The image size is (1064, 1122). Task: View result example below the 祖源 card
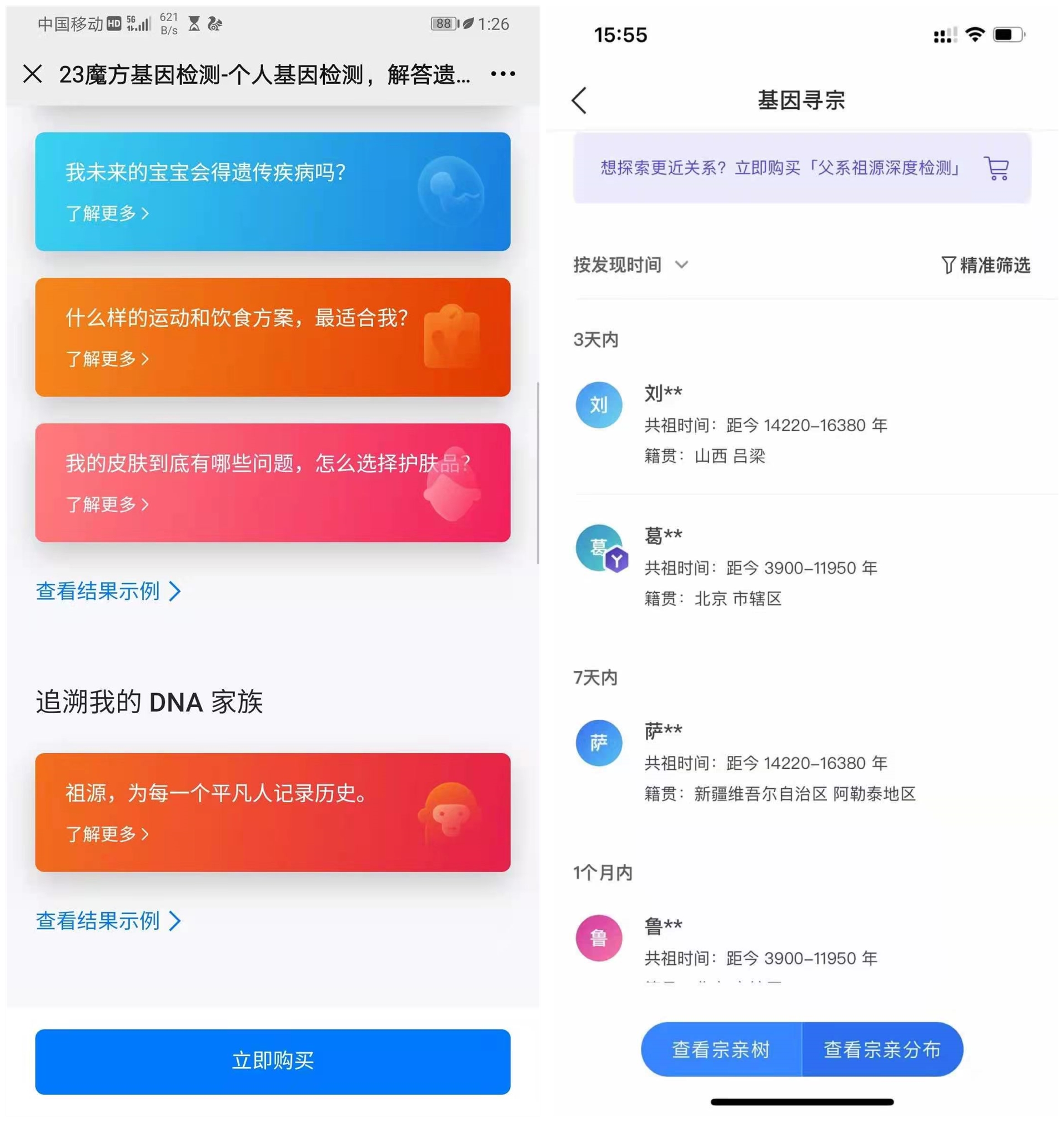tap(108, 920)
